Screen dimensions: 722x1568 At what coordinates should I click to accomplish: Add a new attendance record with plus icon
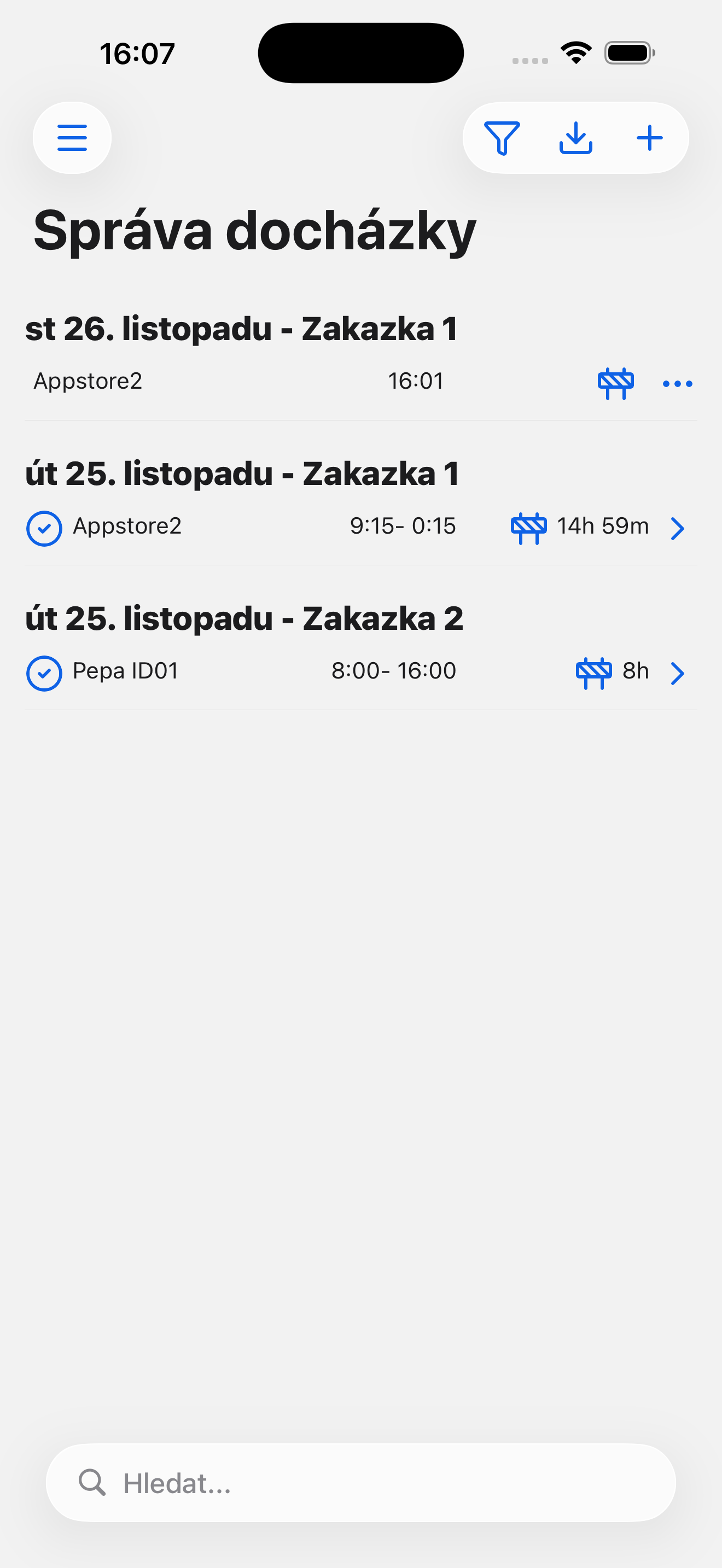650,137
